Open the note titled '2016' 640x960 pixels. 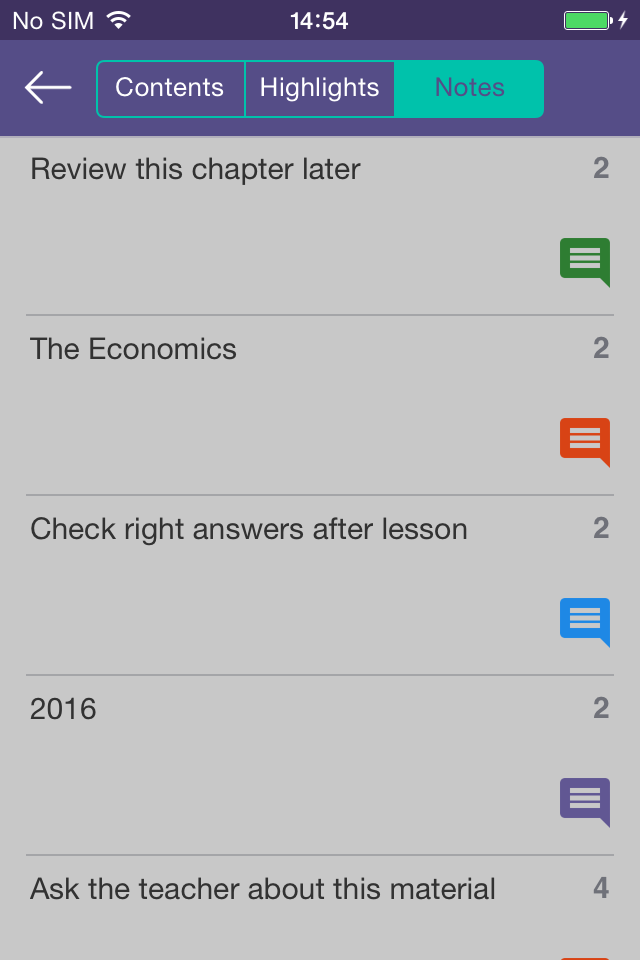click(x=64, y=710)
